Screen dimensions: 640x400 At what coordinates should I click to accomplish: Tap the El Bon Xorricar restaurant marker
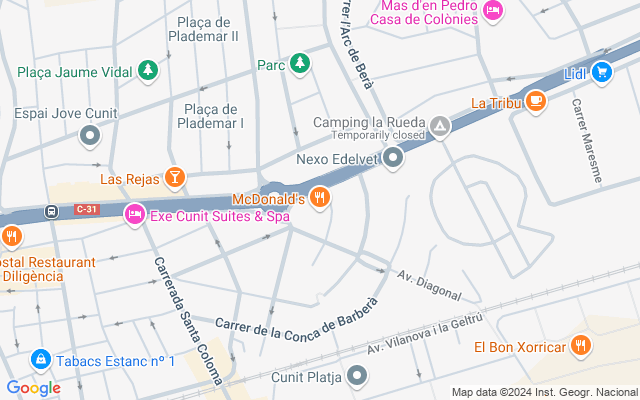(581, 347)
